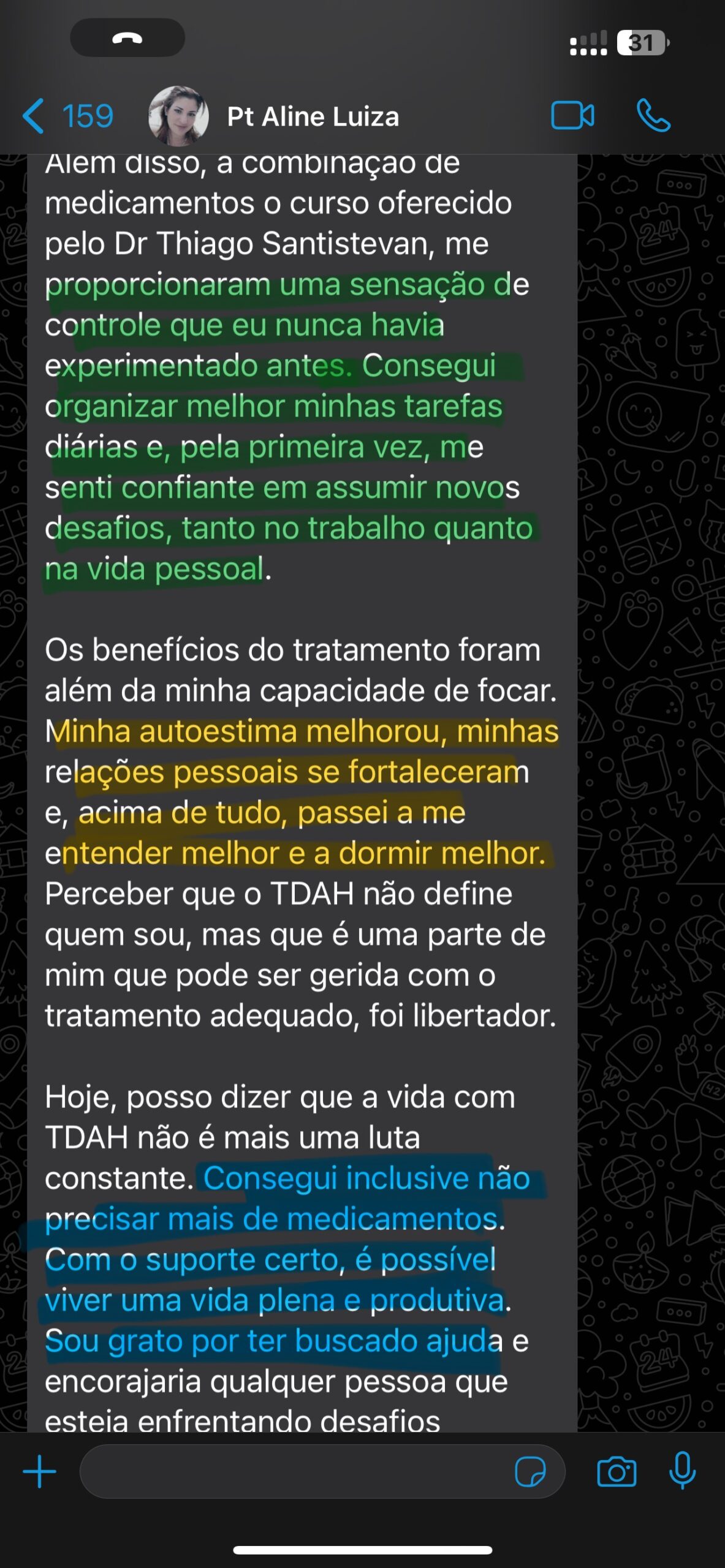Start a voice call with Aline
This screenshot has width=725, height=1568.
(x=653, y=115)
